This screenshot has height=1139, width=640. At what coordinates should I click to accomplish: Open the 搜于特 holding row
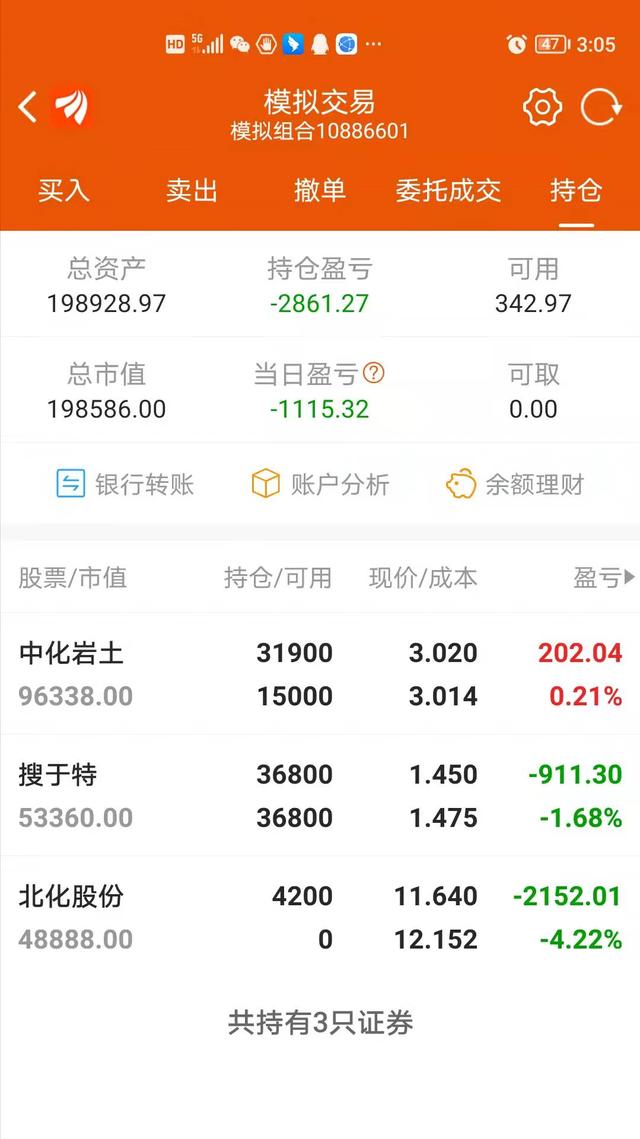click(320, 795)
